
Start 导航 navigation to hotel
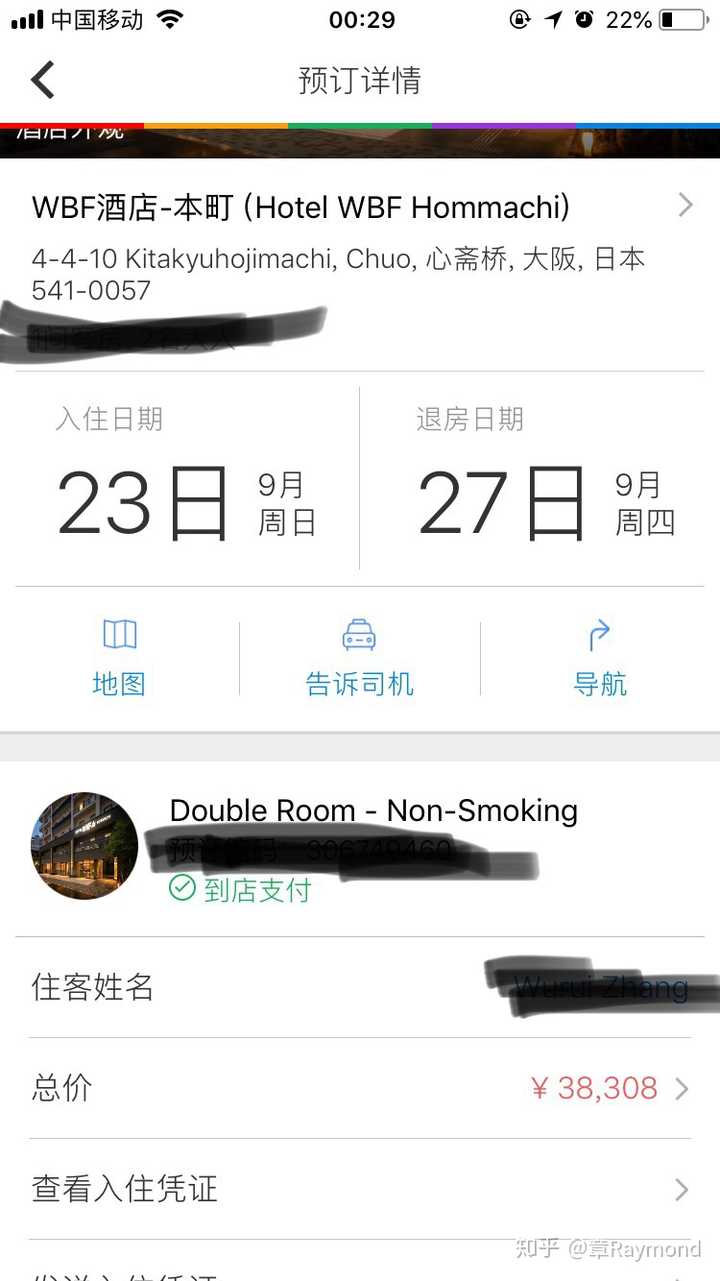(x=599, y=658)
